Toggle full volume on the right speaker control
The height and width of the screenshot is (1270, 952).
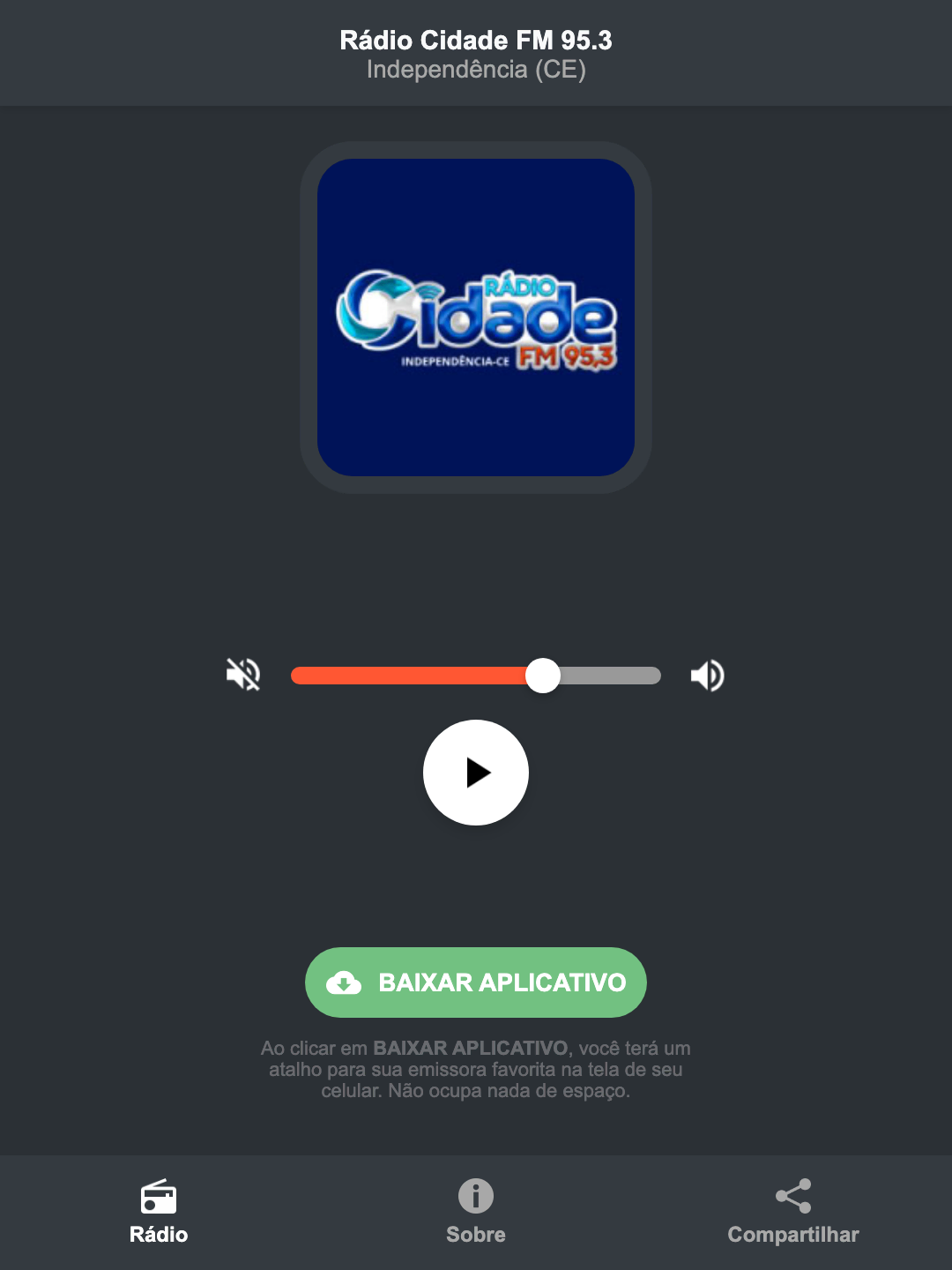pyautogui.click(x=707, y=675)
